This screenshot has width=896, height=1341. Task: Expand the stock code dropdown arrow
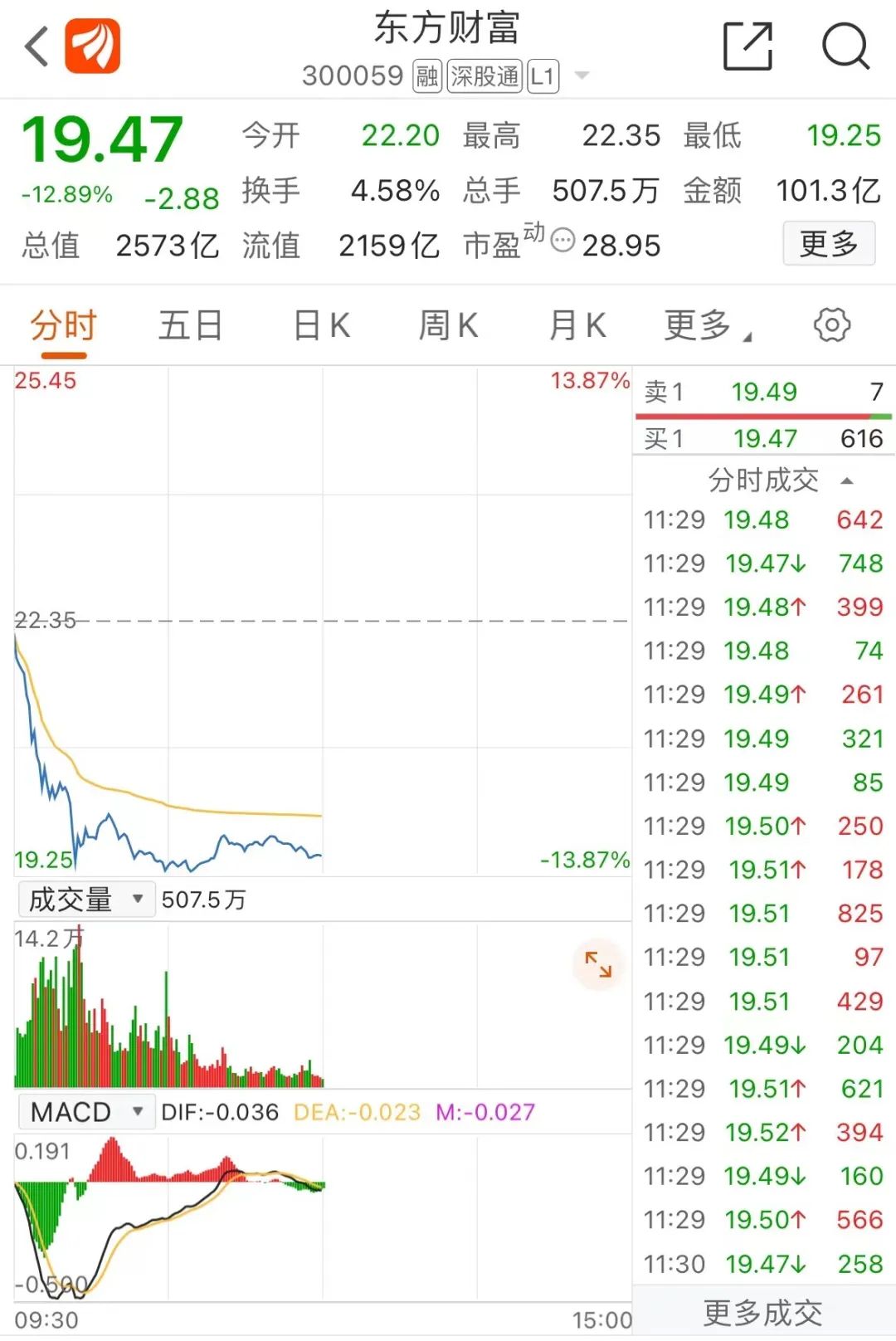click(x=582, y=76)
